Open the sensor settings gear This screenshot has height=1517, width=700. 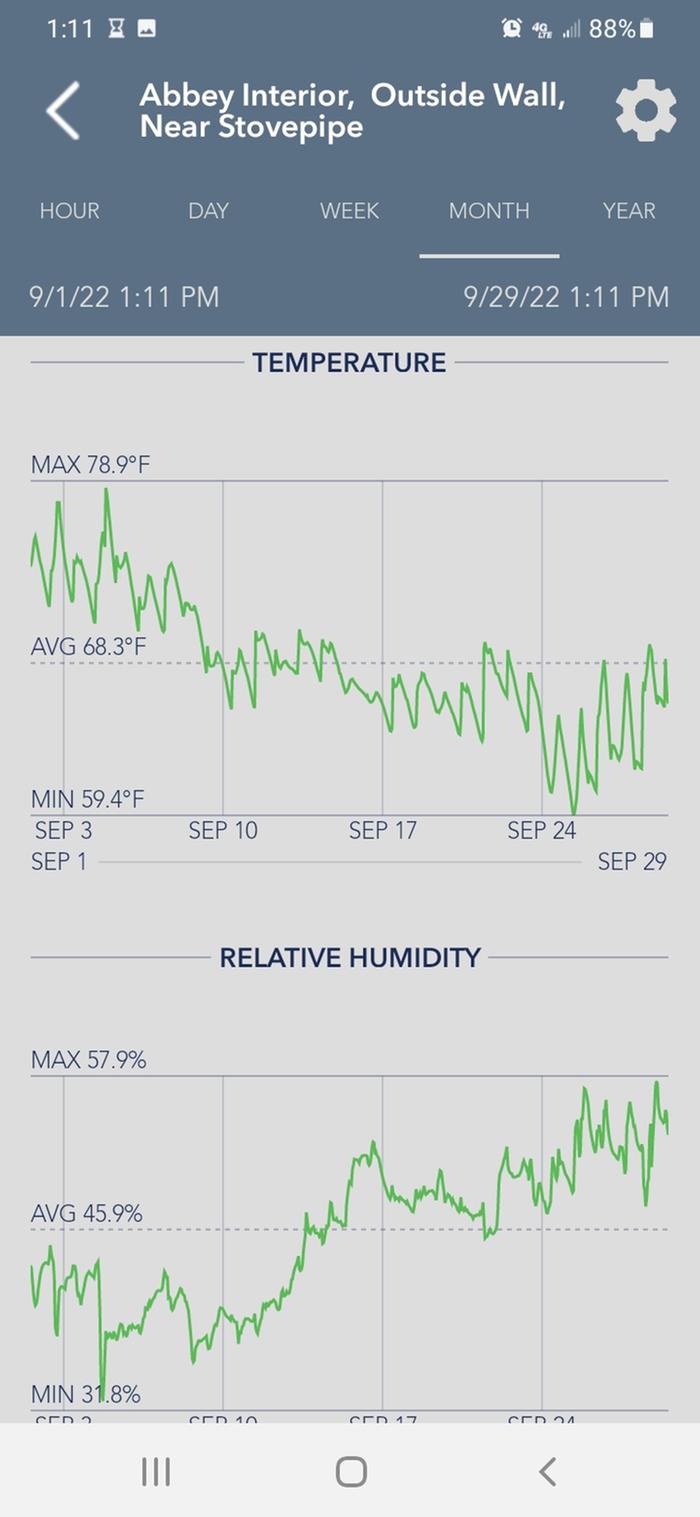pyautogui.click(x=645, y=110)
